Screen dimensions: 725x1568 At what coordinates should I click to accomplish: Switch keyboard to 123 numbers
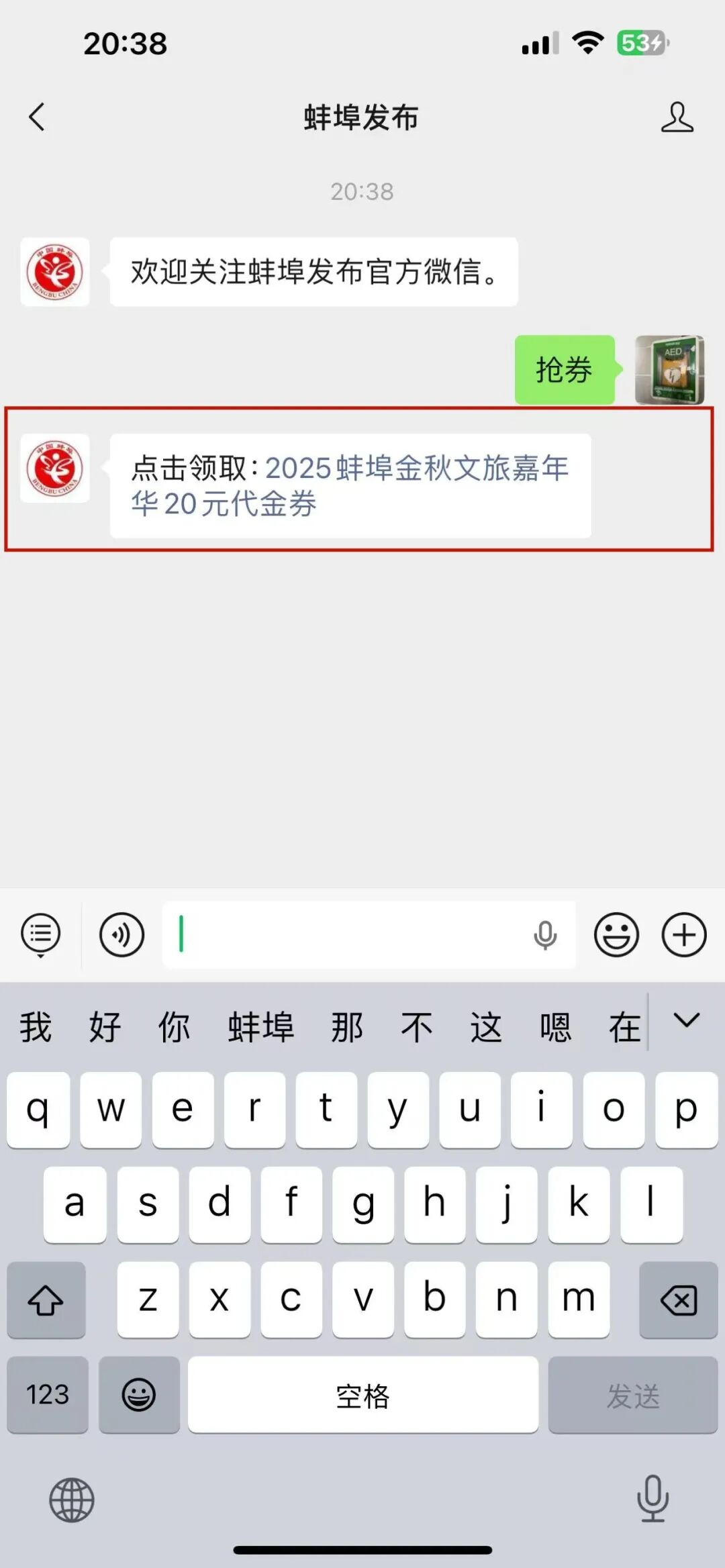click(48, 1395)
